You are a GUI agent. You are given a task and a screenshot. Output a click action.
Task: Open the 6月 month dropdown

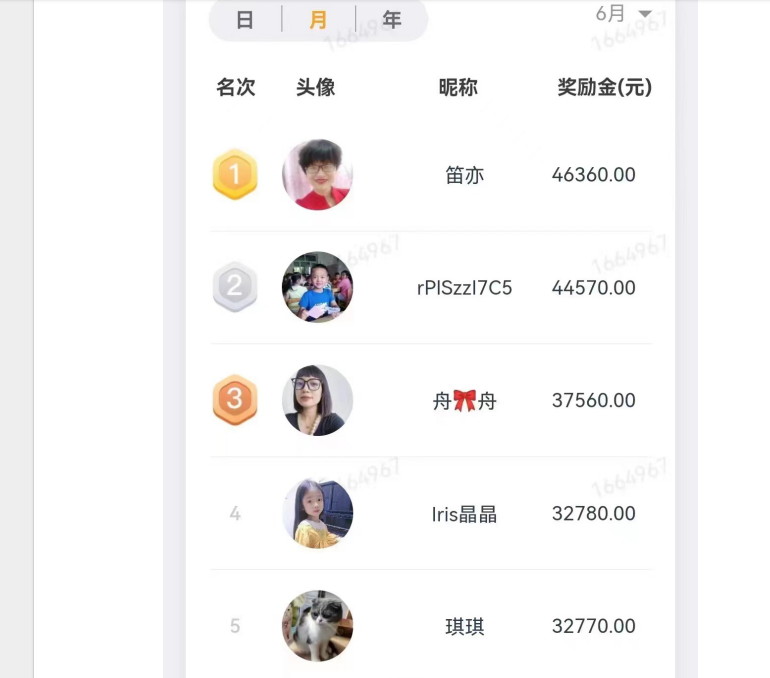[x=623, y=14]
